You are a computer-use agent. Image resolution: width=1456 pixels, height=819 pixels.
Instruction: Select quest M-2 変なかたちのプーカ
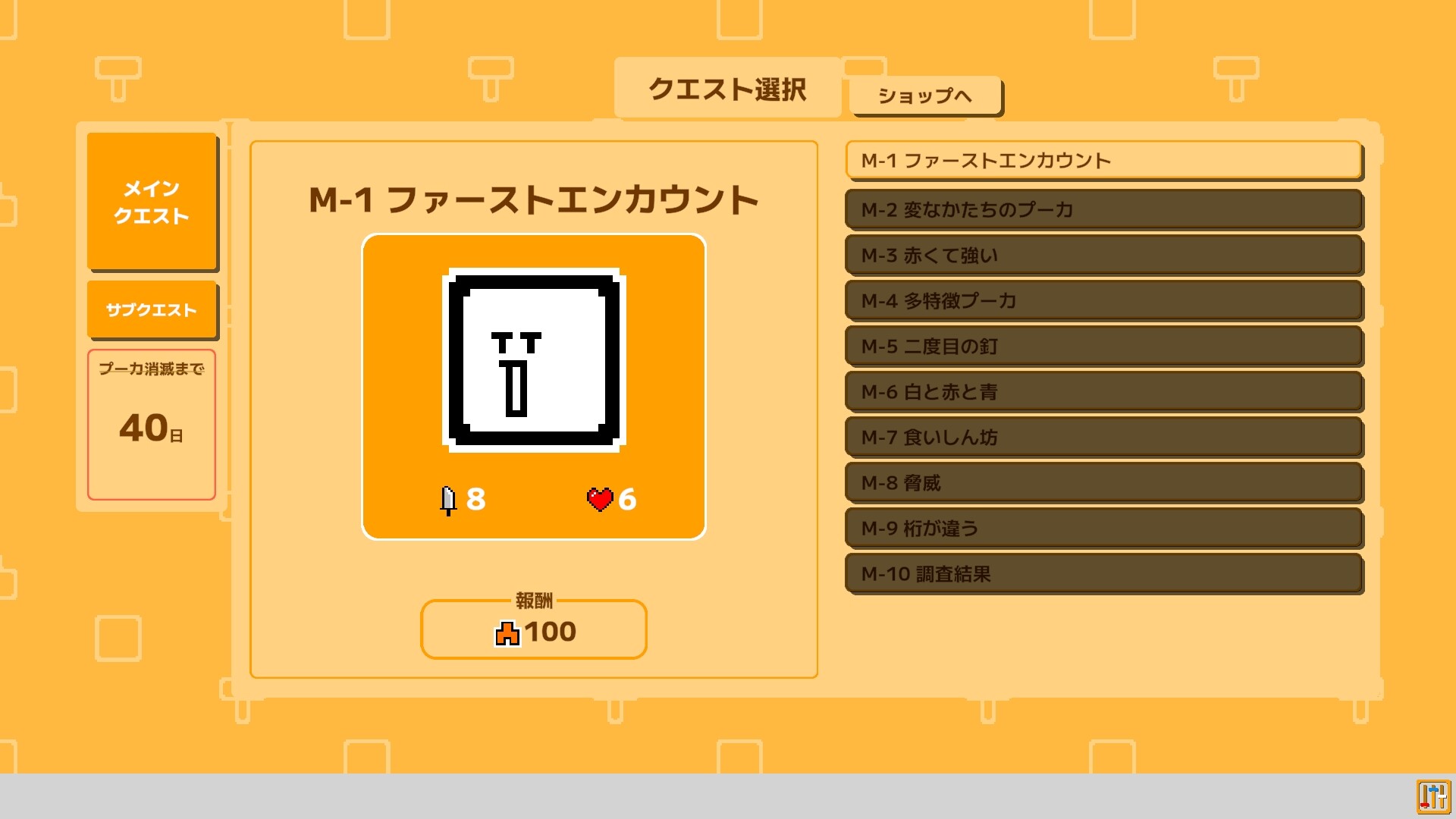[1103, 209]
